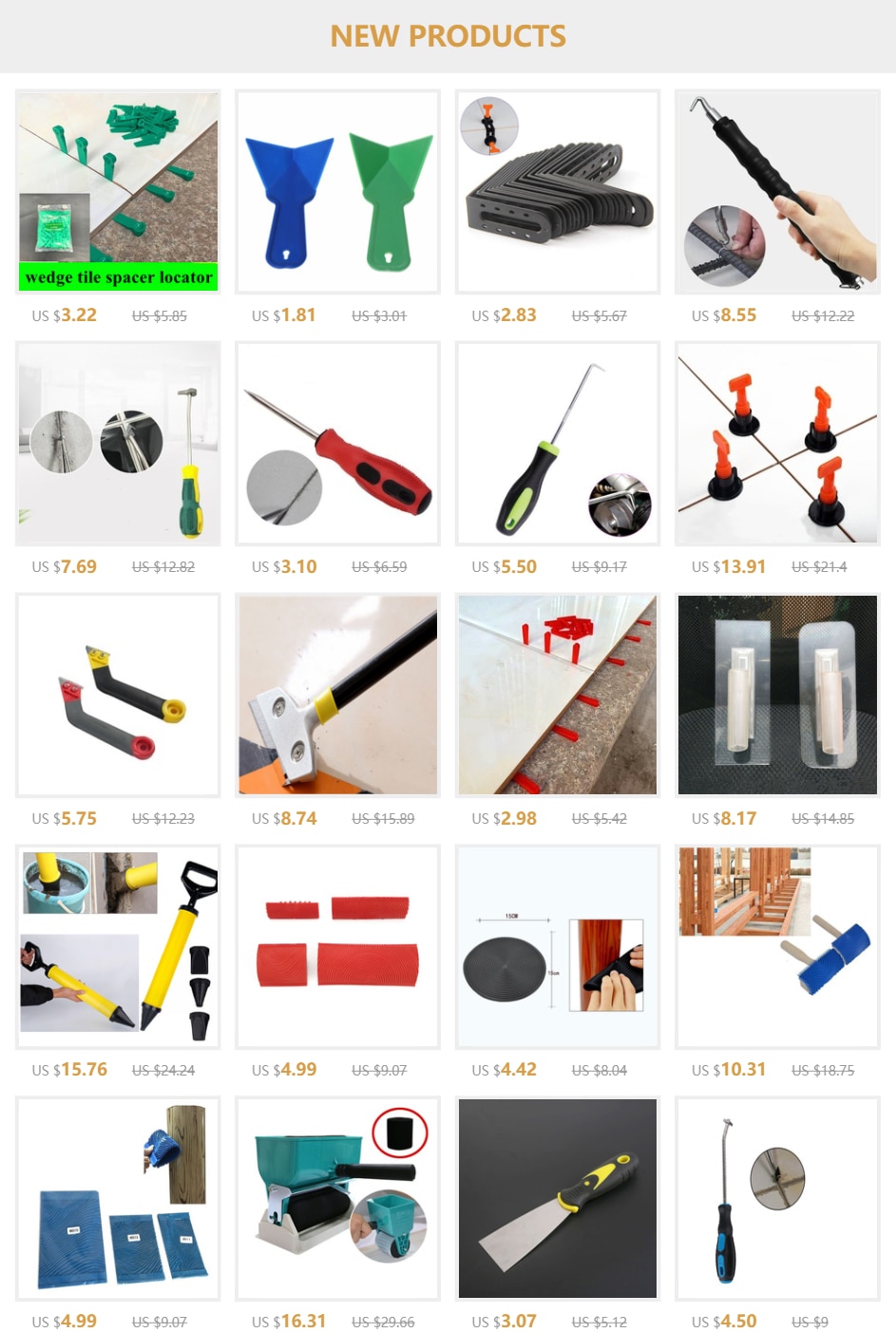Screen dimensions: 896x1333
Task: Select the orange tile leveling system at $13.91
Action: [x=777, y=444]
